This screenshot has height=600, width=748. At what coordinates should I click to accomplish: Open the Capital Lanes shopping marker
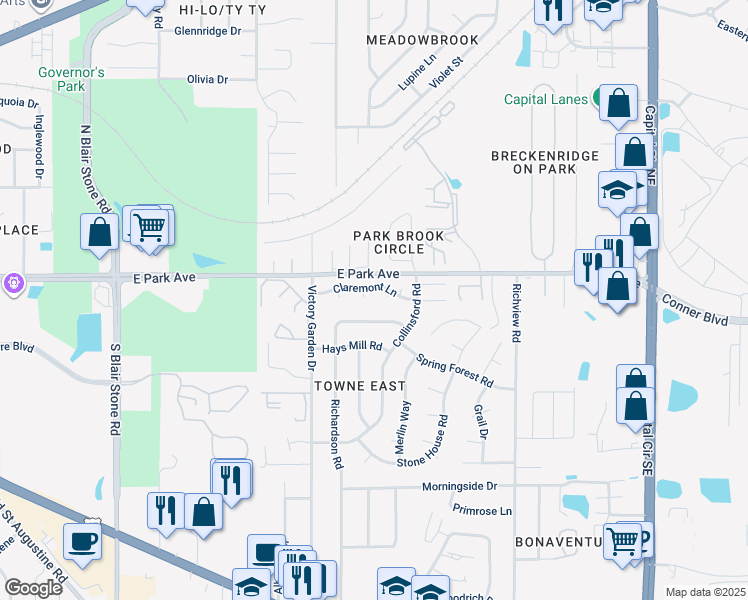(x=619, y=103)
